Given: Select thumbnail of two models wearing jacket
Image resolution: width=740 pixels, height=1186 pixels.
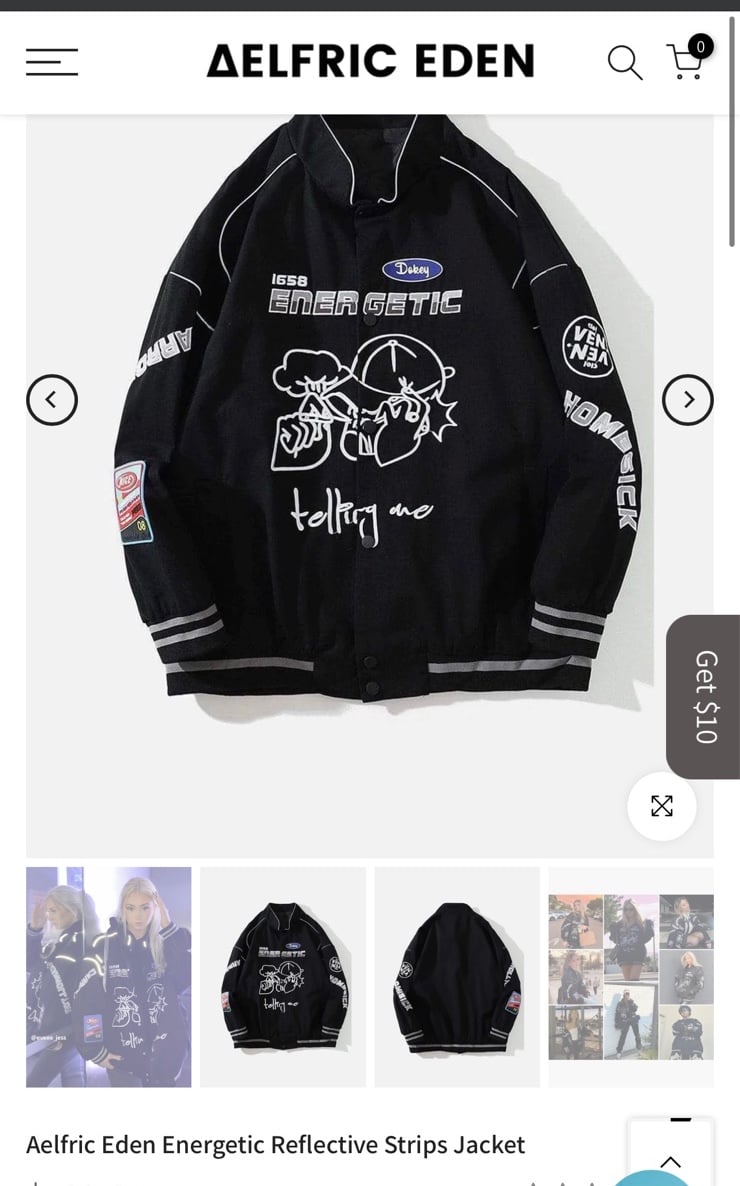Looking at the screenshot, I should pyautogui.click(x=109, y=976).
